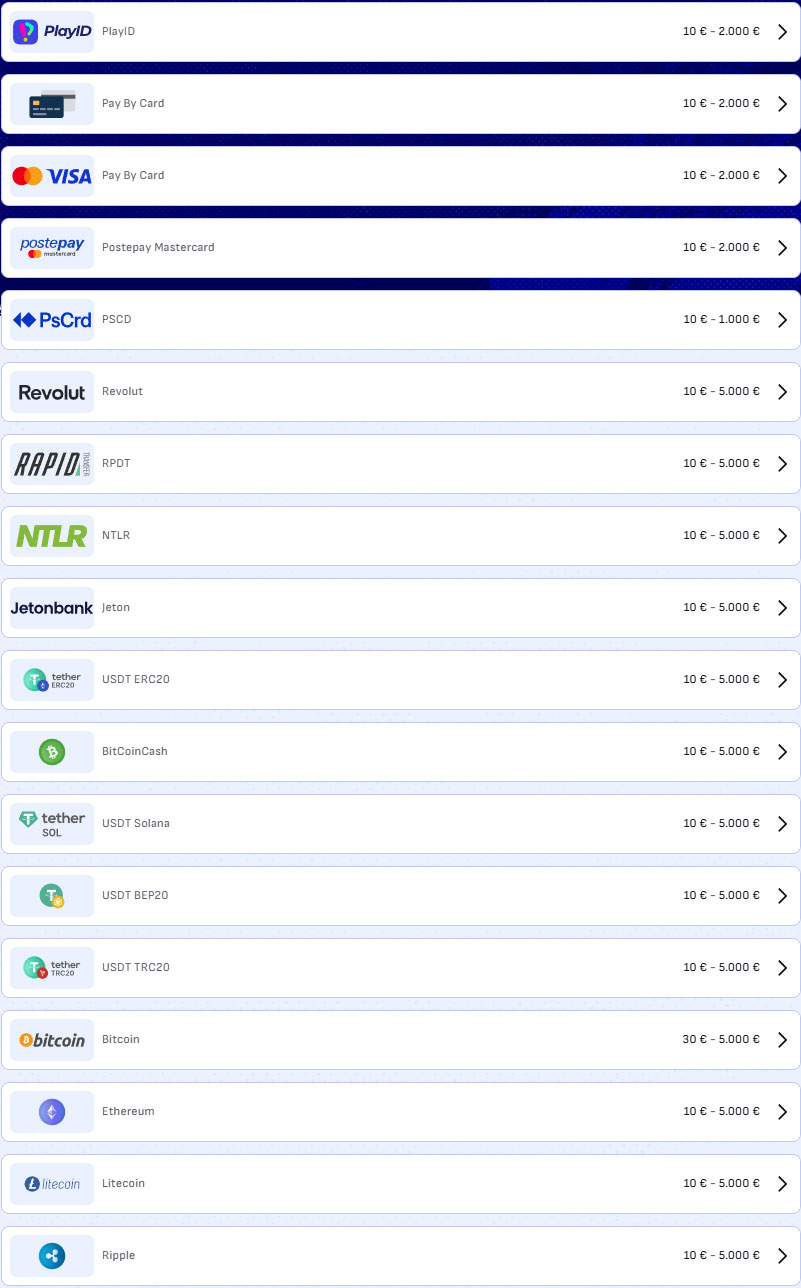The image size is (801, 1288).
Task: Select USDT TRC20 method
Action: 400,968
